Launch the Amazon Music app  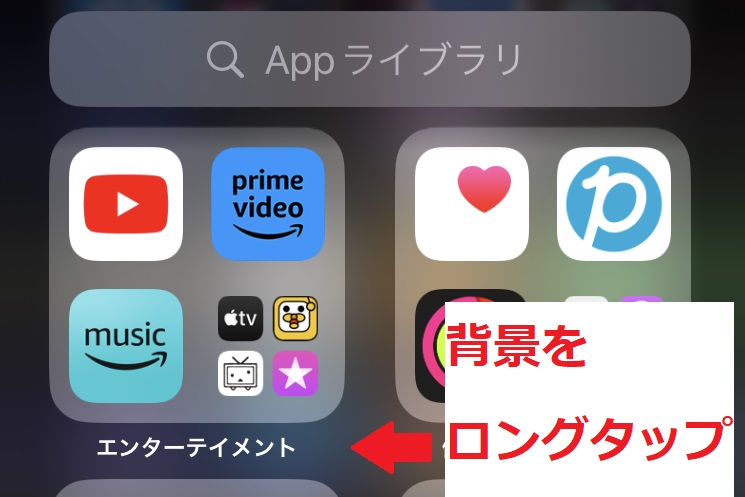pyautogui.click(x=126, y=346)
